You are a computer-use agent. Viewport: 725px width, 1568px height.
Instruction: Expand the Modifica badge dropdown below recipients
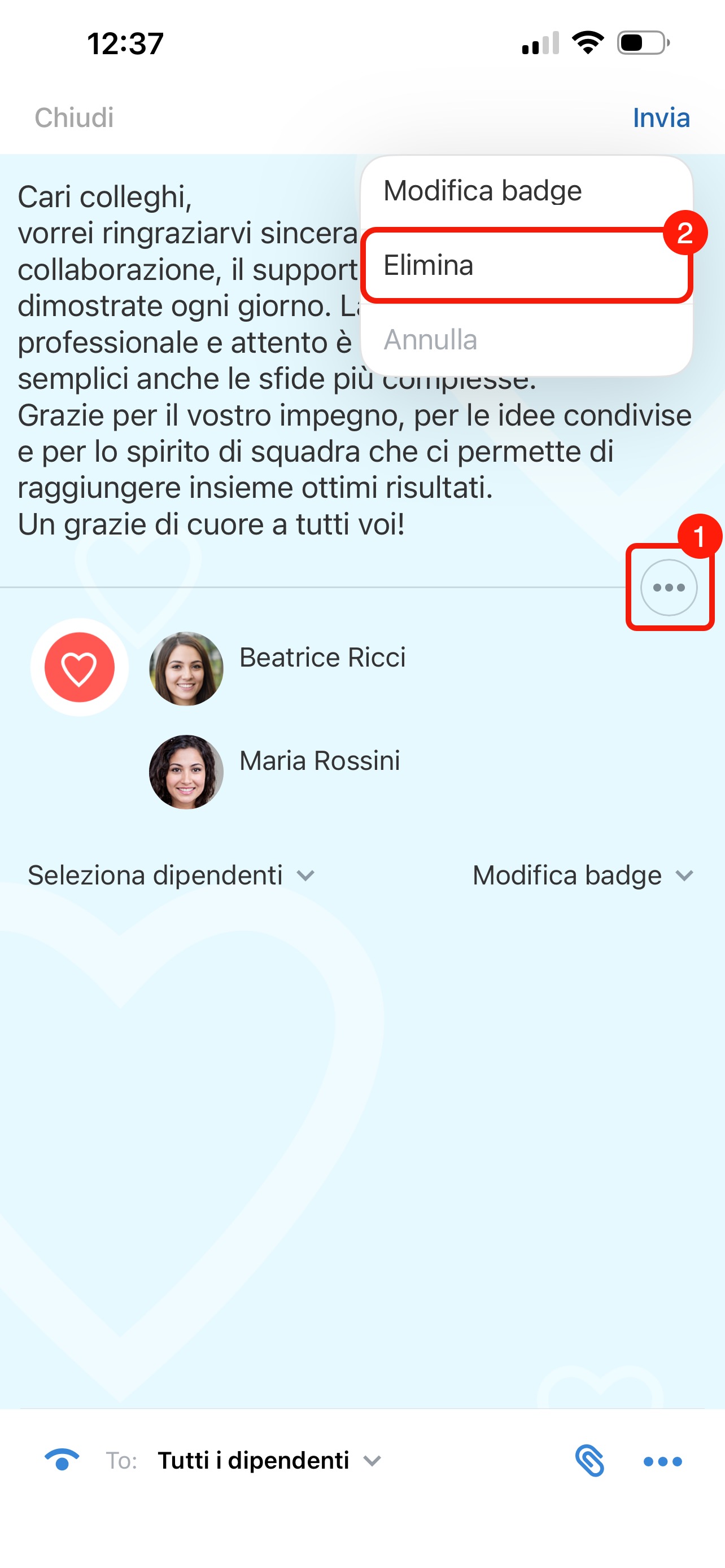(583, 875)
